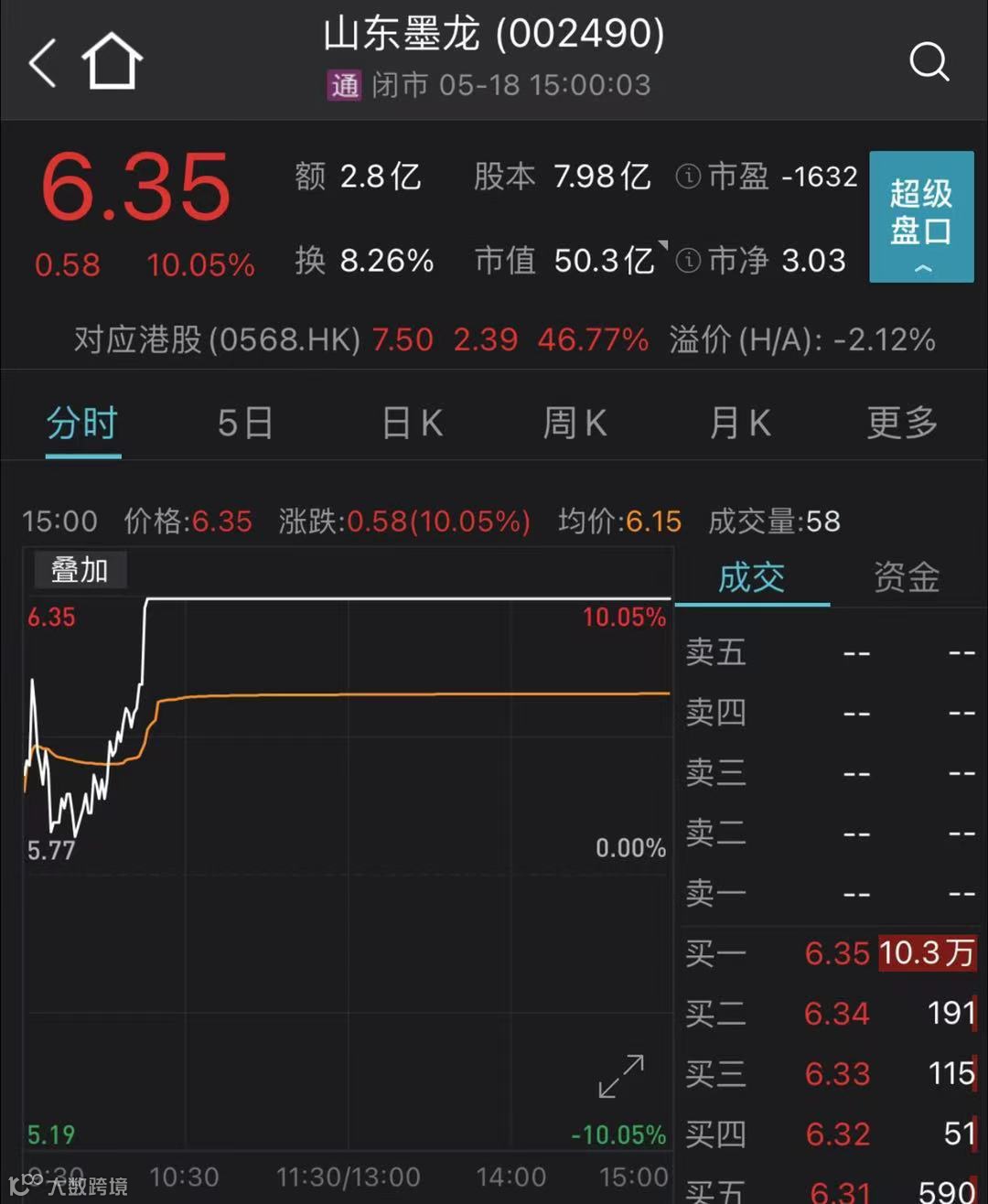Return to the home page icon
Viewport: 988px width, 1204px height.
click(112, 62)
